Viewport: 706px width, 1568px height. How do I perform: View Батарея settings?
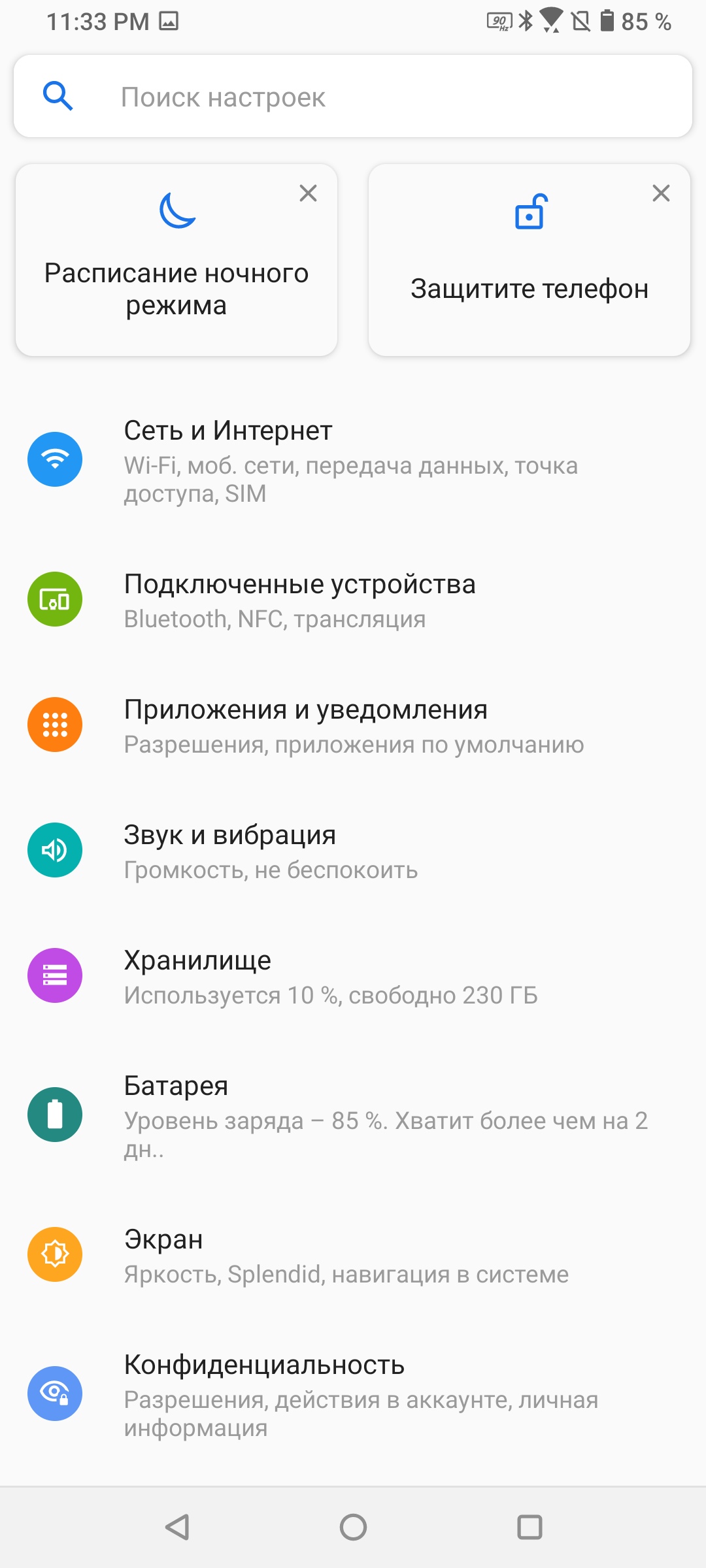click(353, 1115)
